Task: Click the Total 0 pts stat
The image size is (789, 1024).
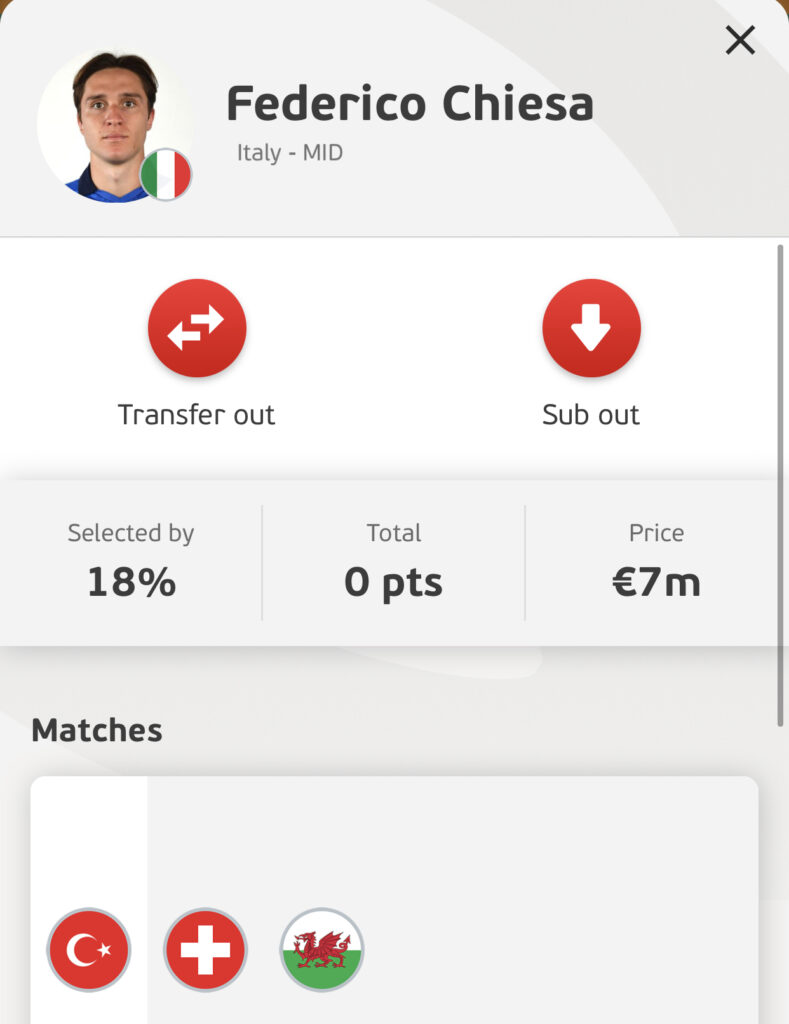Action: click(394, 560)
